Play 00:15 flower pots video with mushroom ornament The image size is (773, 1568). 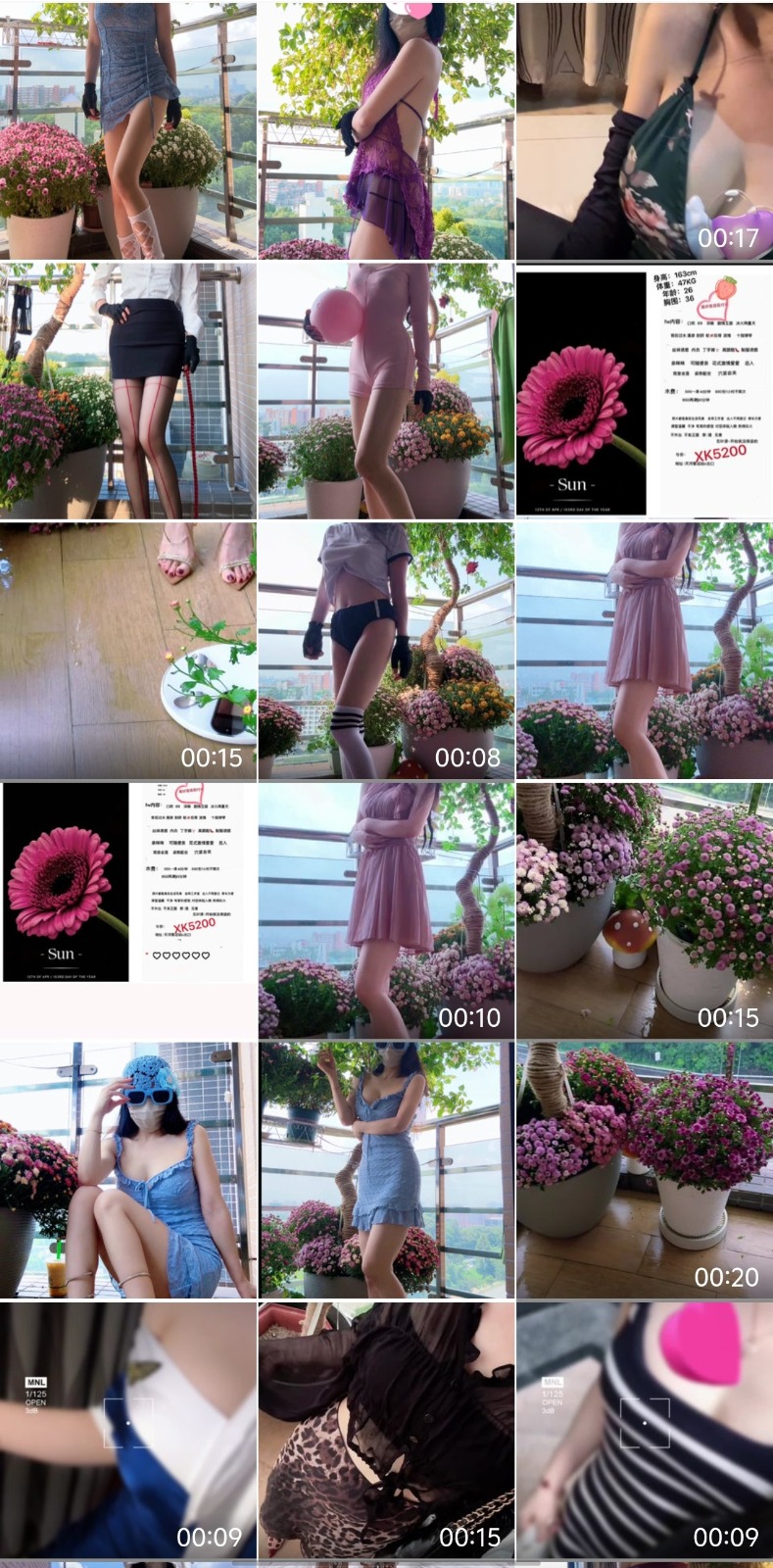(x=644, y=909)
